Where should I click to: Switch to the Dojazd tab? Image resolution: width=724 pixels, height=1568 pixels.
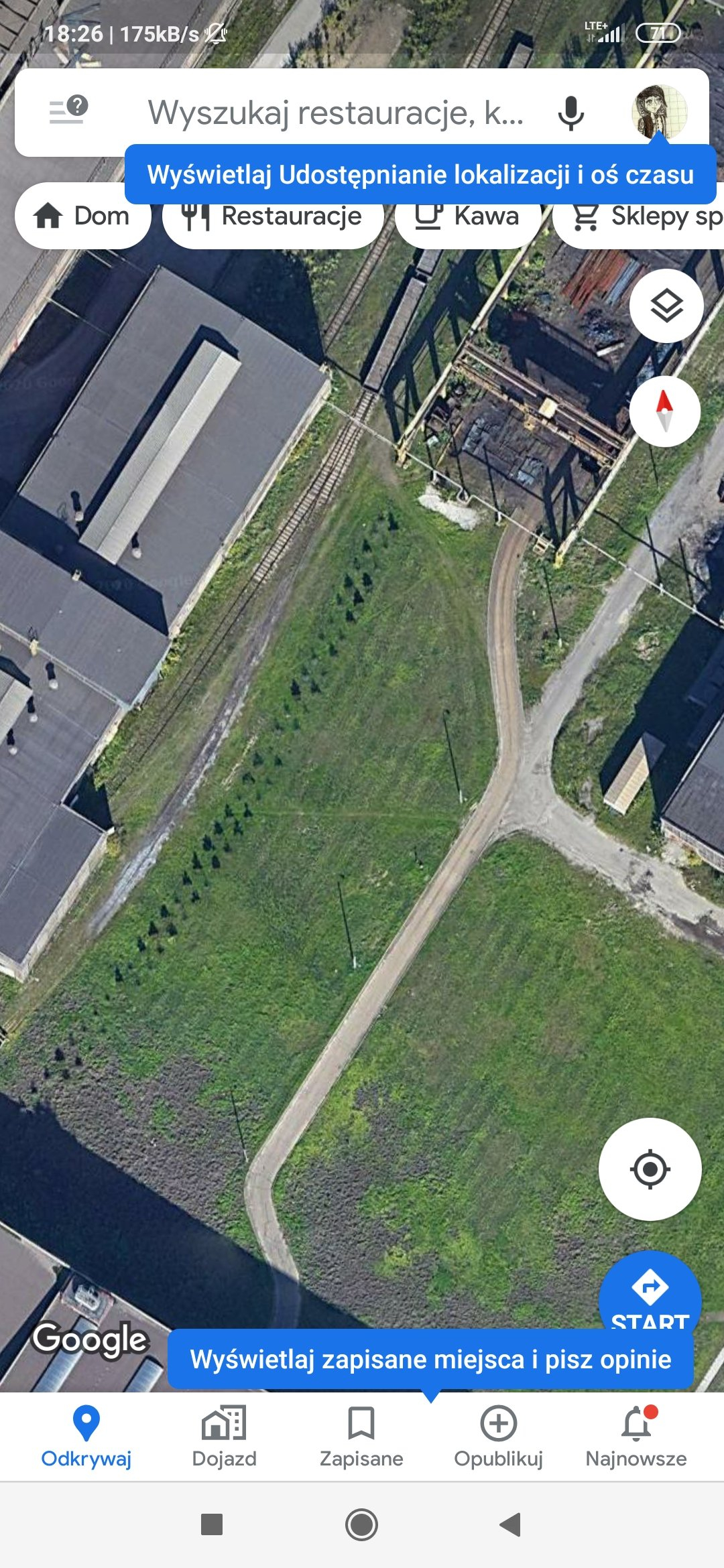(x=224, y=1437)
